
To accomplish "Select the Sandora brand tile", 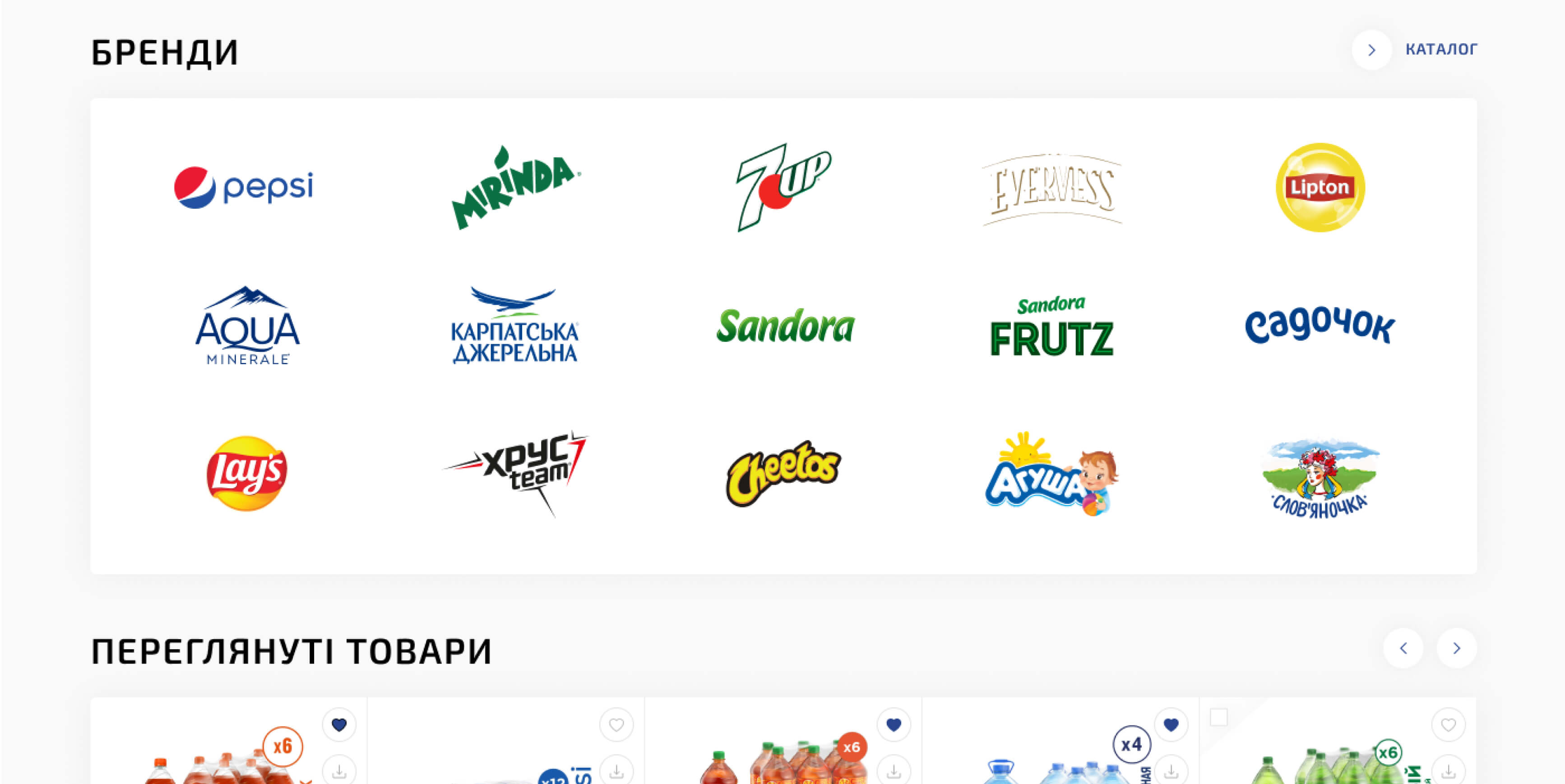I will [x=784, y=326].
